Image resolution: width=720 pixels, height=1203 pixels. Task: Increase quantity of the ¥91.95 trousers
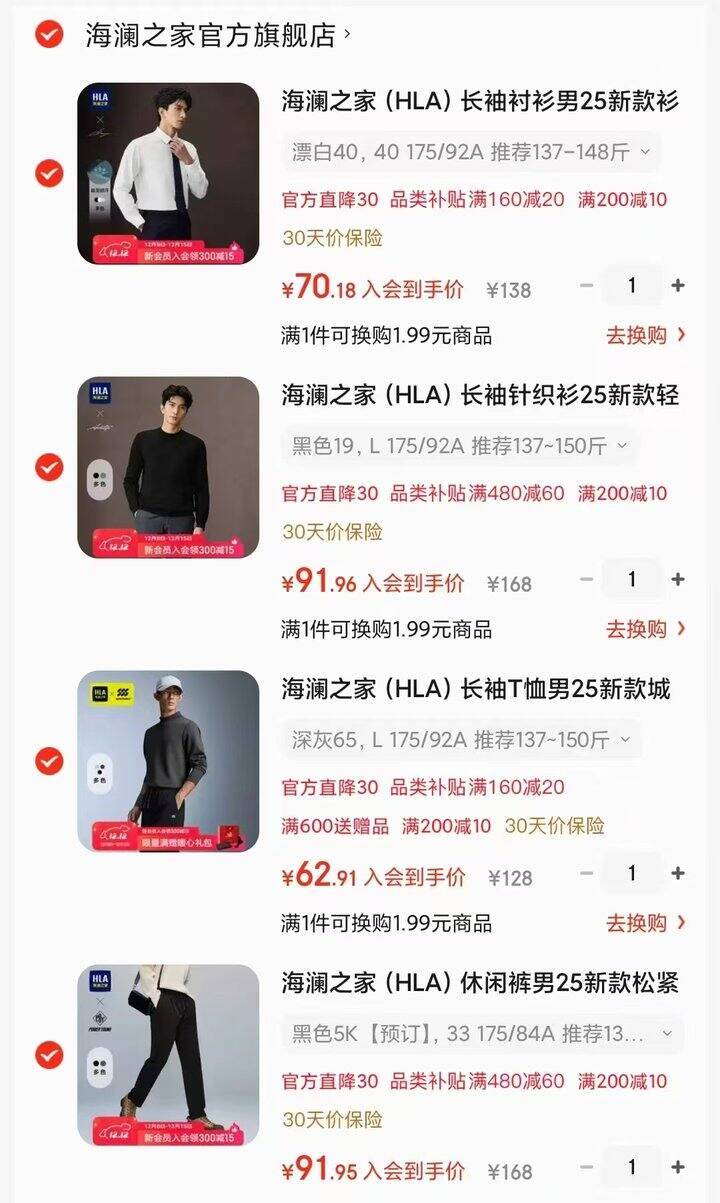[678, 1167]
